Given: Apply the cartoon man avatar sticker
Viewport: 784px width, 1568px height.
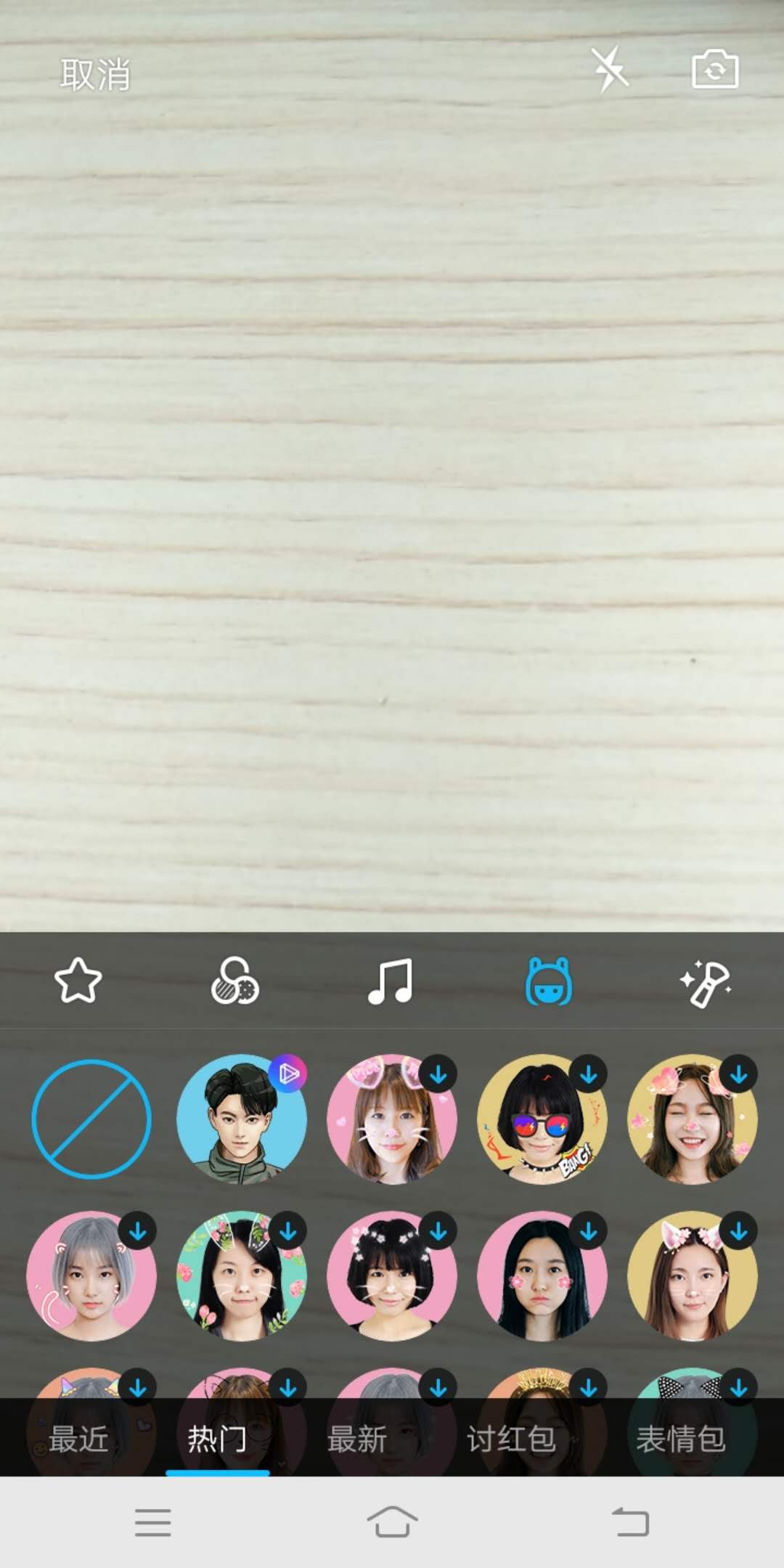Looking at the screenshot, I should point(241,1119).
